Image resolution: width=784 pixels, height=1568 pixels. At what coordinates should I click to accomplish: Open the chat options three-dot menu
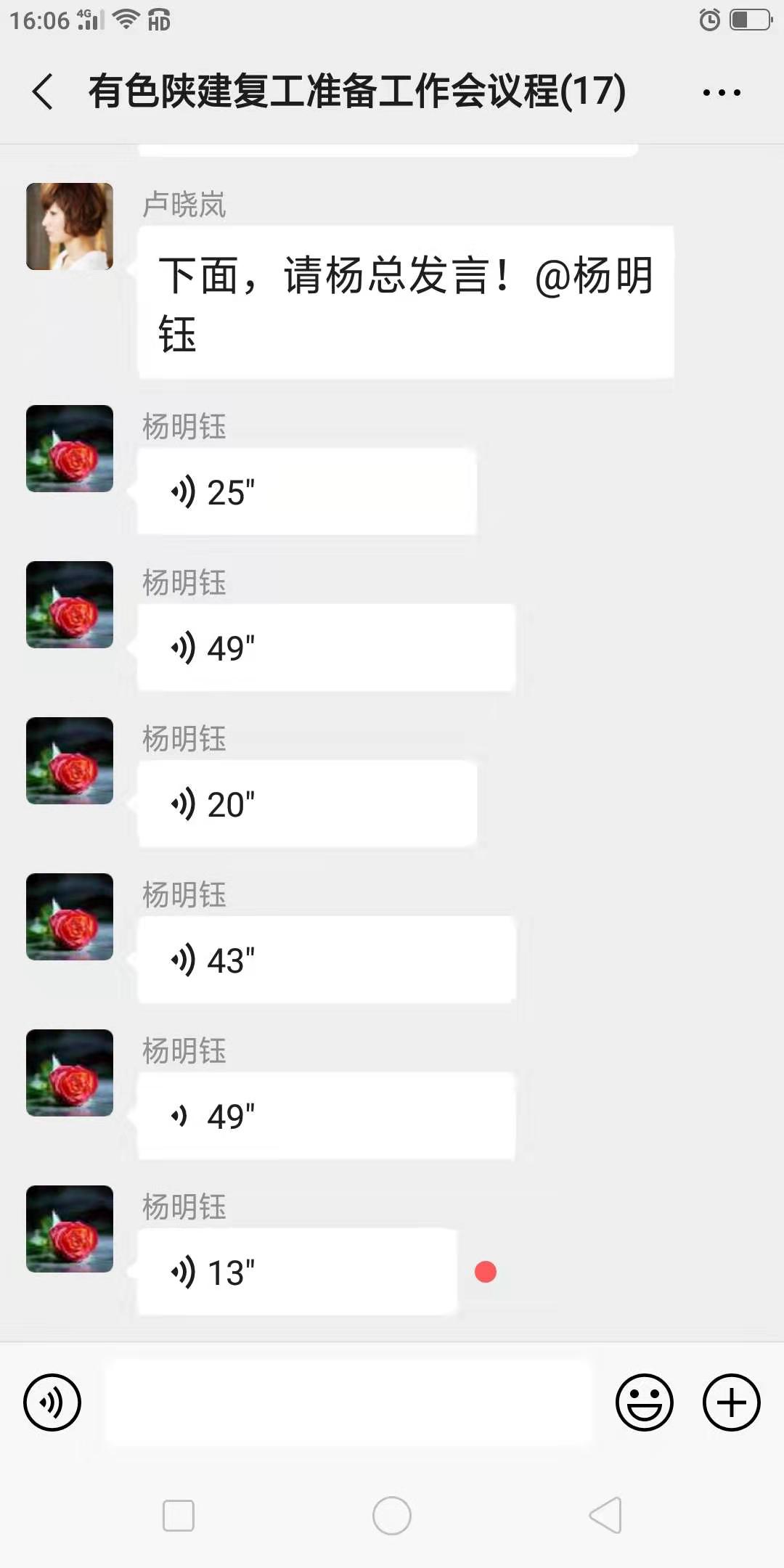[722, 92]
